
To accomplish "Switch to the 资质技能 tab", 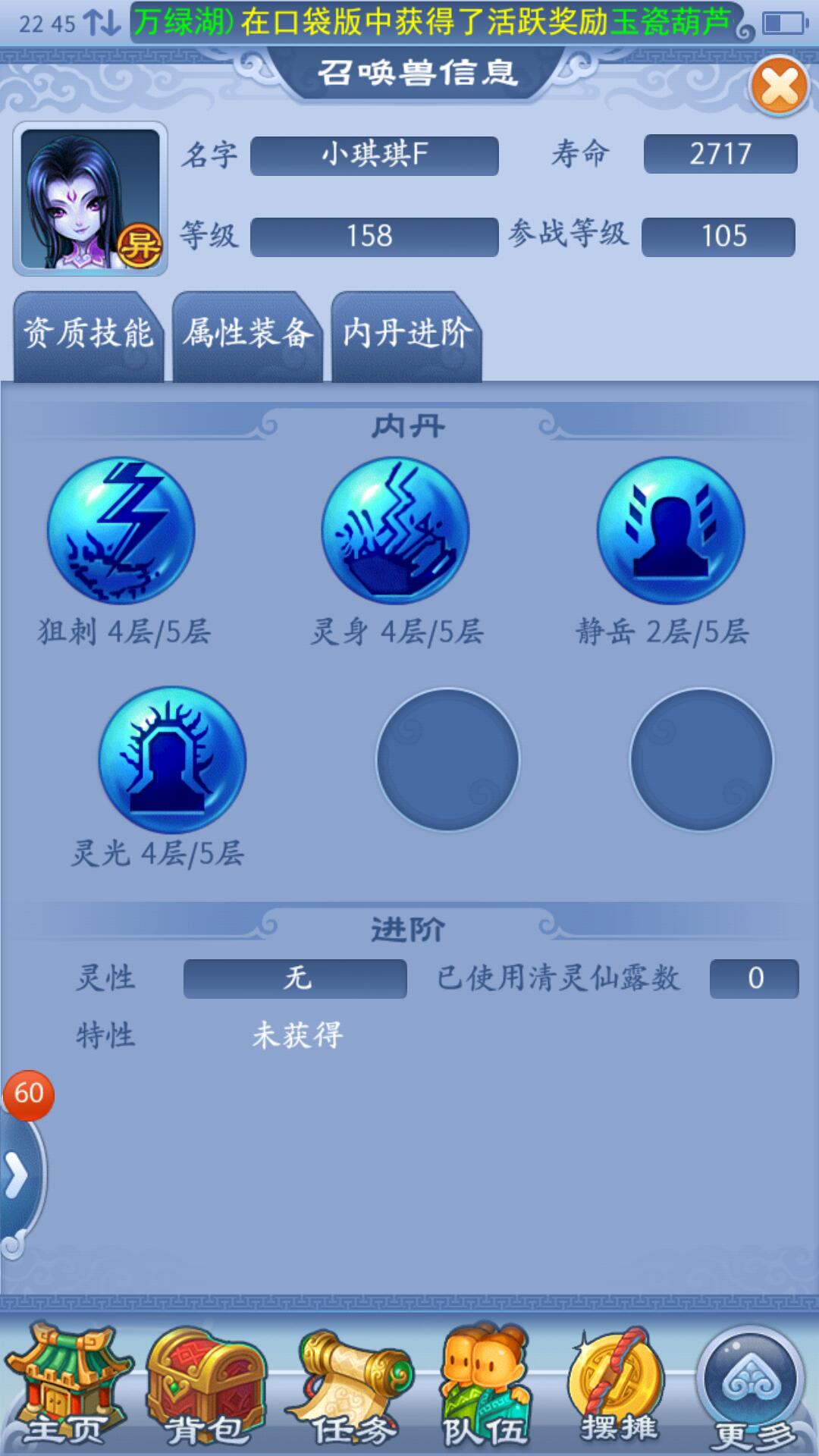I will 88,334.
